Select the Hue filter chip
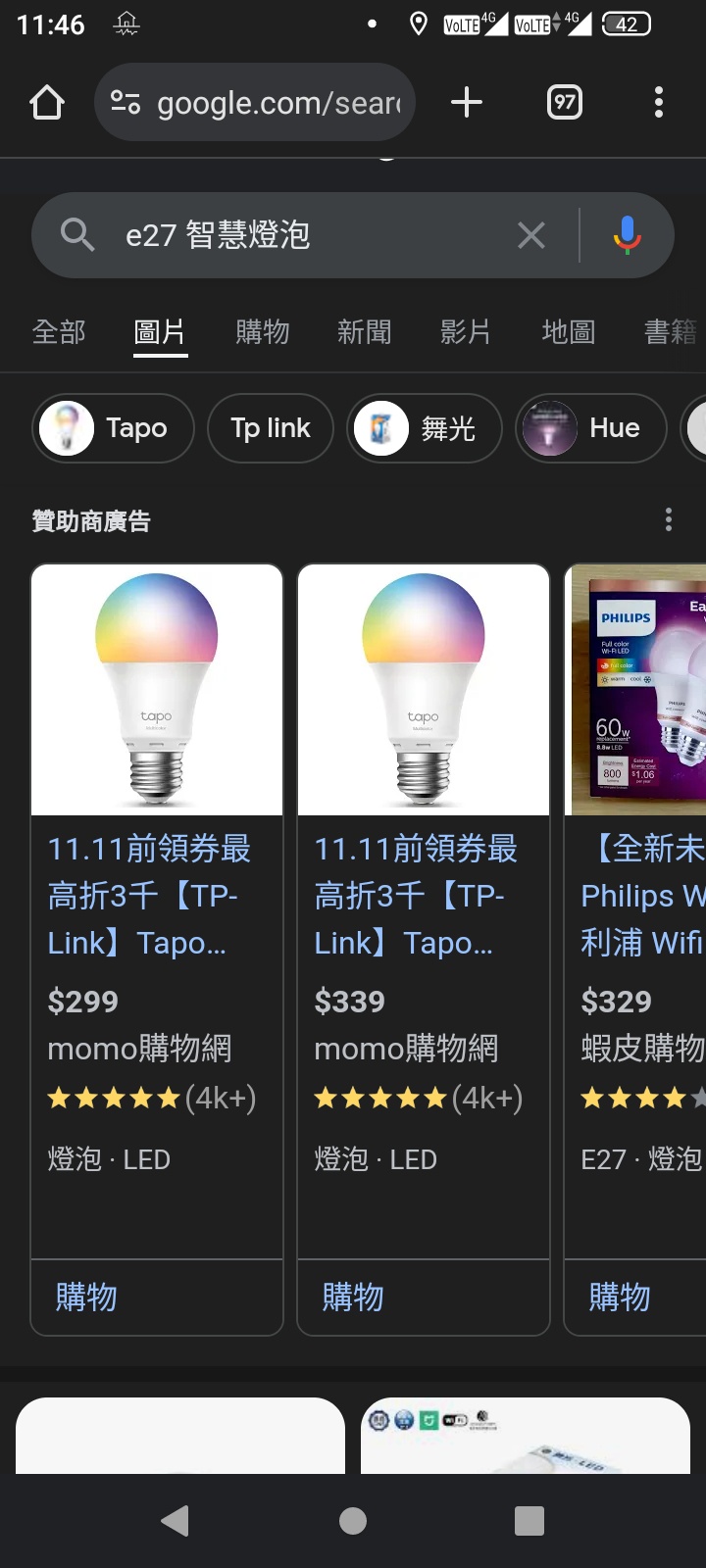 591,428
